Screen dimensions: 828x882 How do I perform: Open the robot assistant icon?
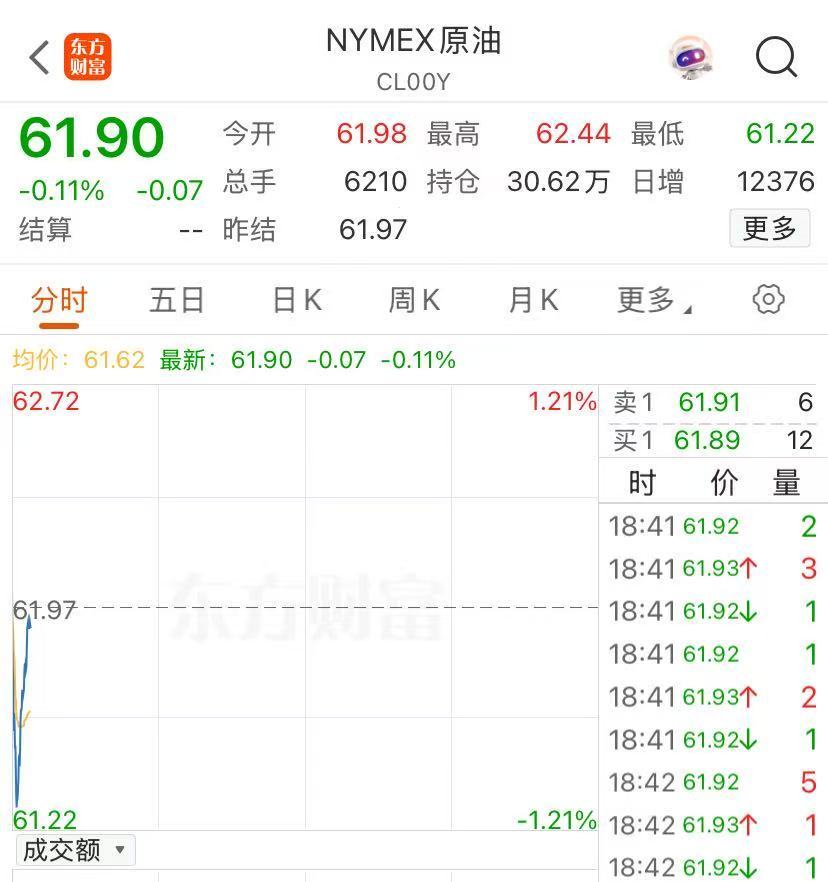(690, 57)
